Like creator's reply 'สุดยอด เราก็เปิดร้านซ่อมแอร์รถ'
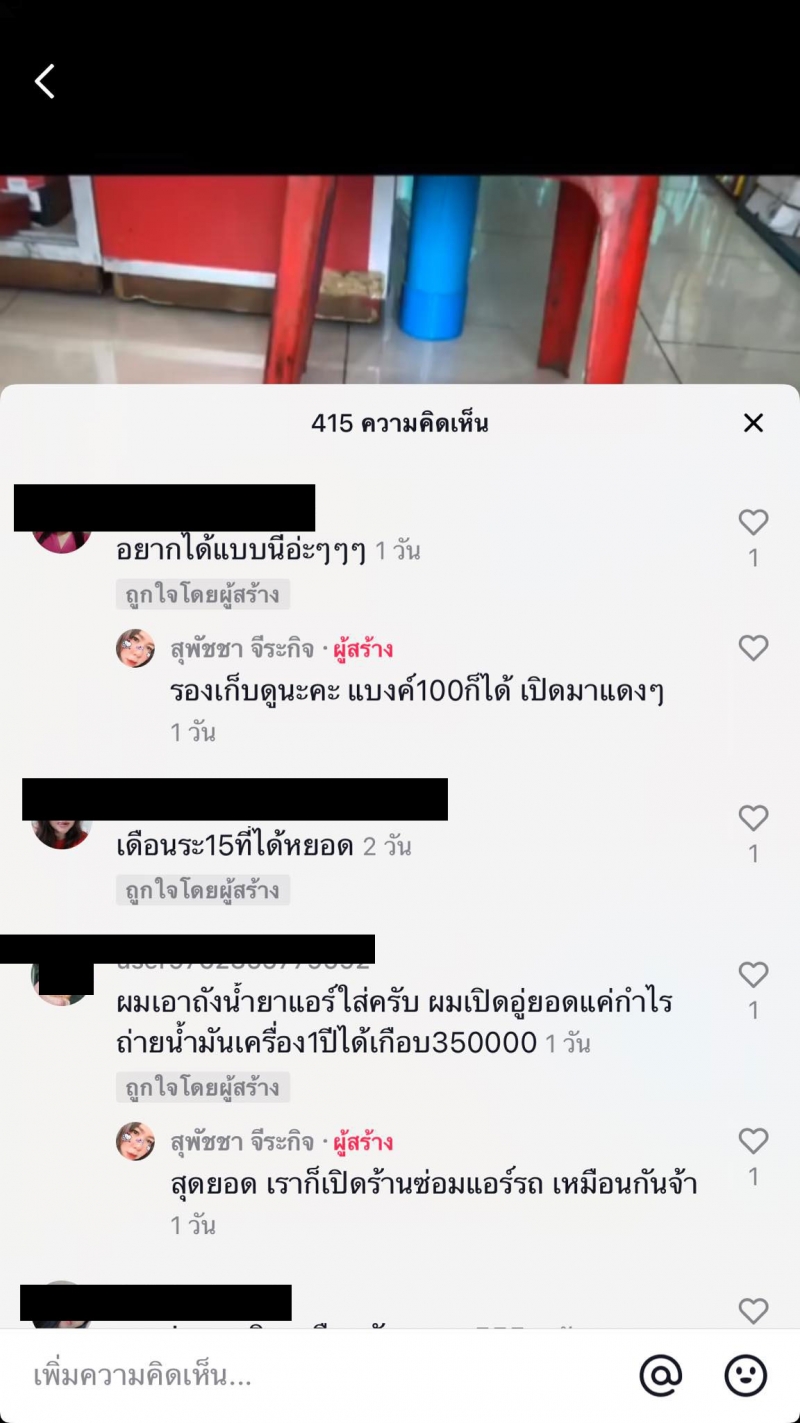The width and height of the screenshot is (800, 1423). pyautogui.click(x=753, y=1141)
